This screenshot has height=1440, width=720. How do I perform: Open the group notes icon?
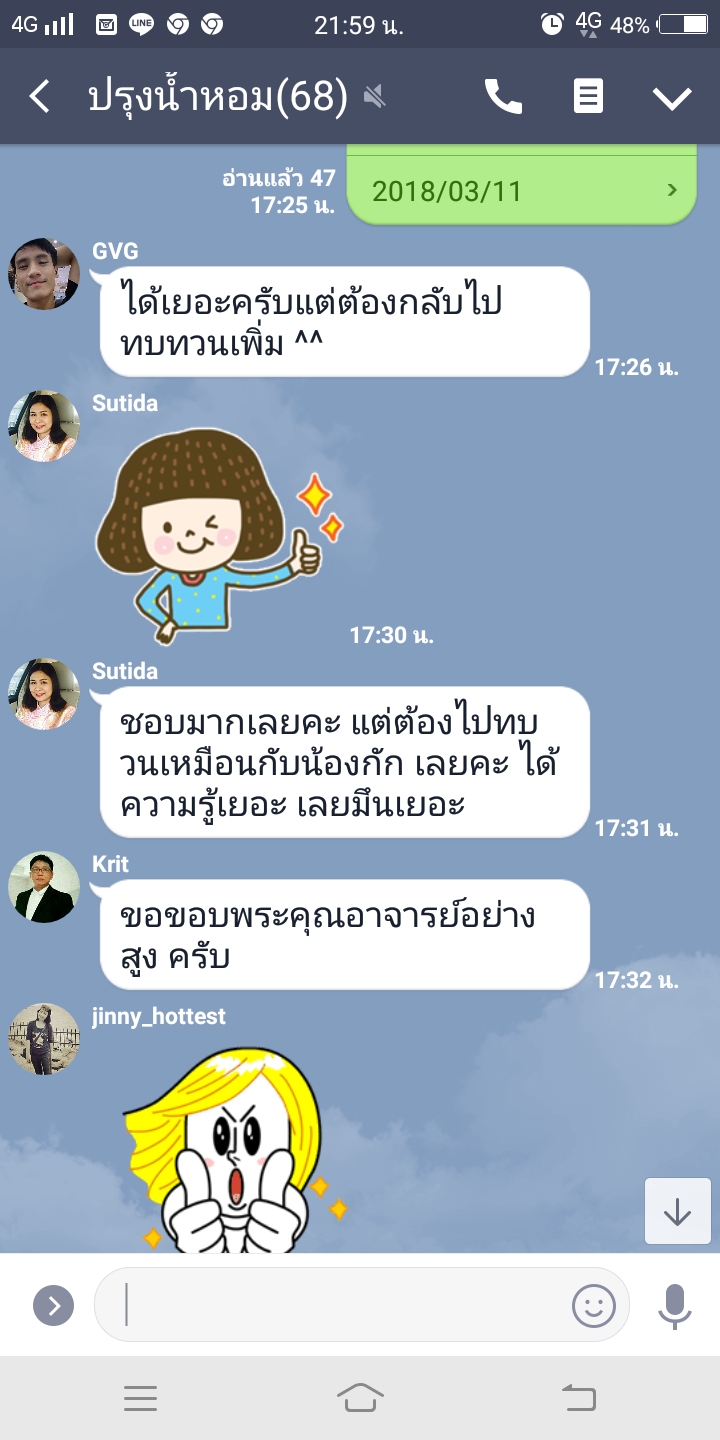point(588,97)
